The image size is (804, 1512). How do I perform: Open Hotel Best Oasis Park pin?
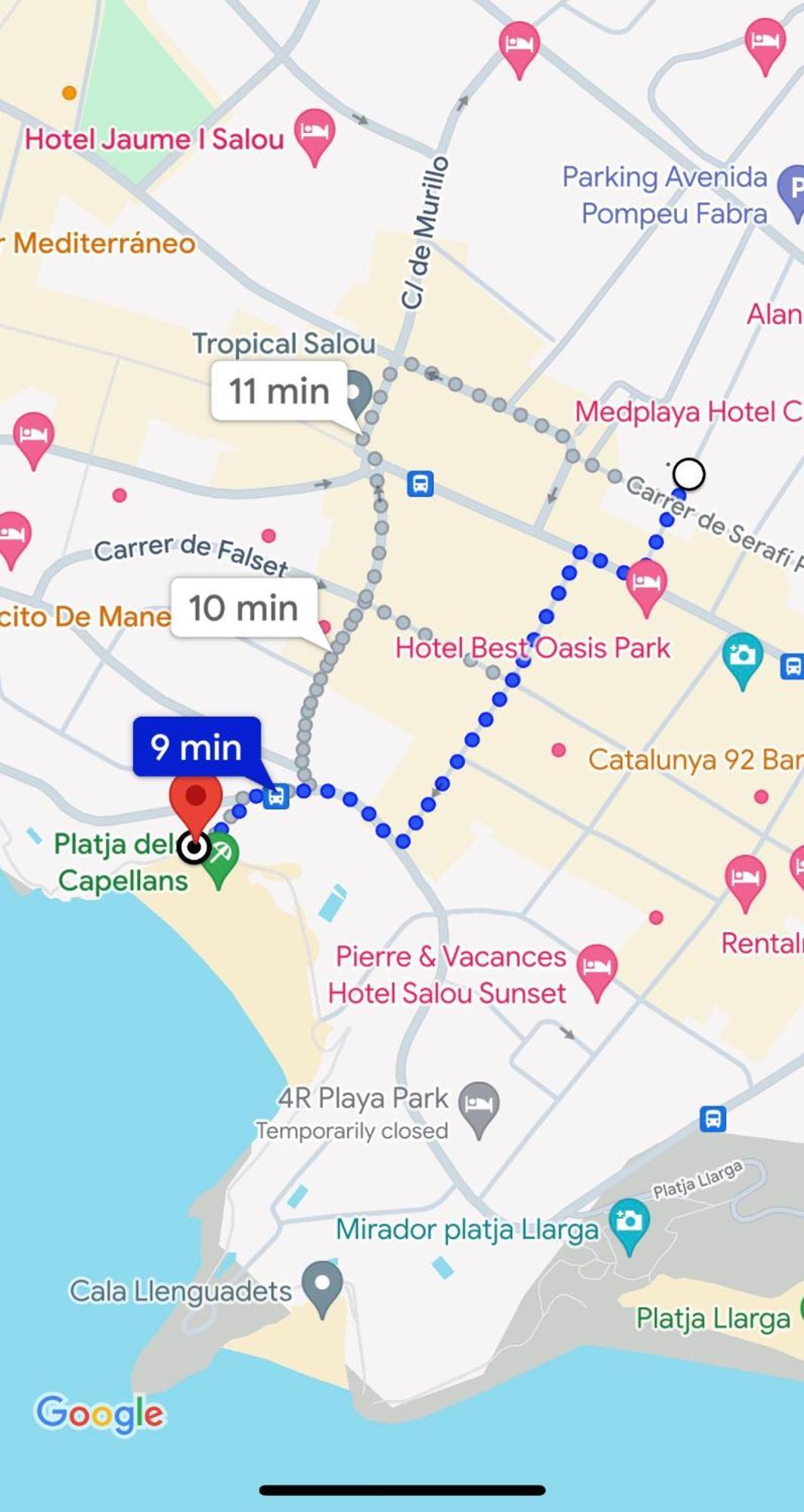[645, 585]
